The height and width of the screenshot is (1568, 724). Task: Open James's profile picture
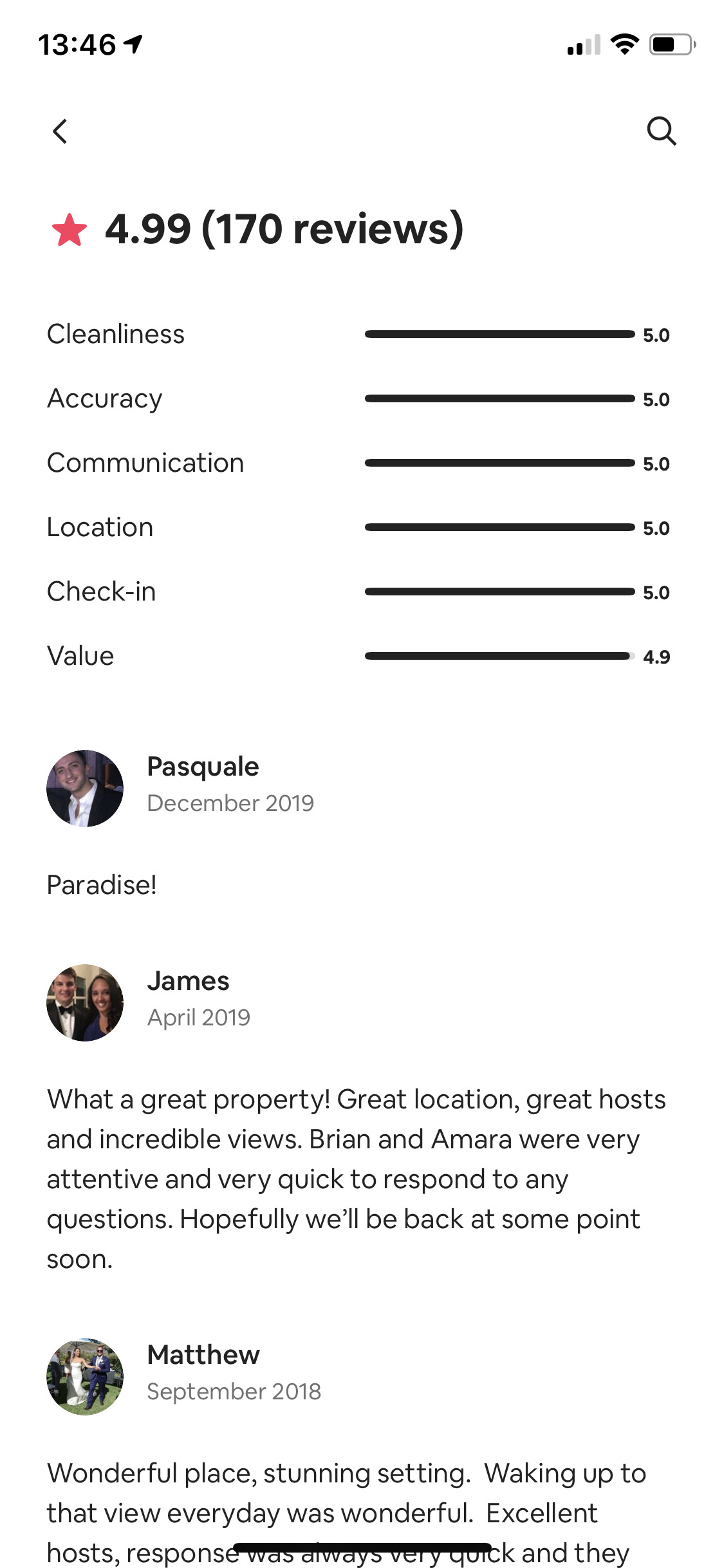[x=84, y=1002]
